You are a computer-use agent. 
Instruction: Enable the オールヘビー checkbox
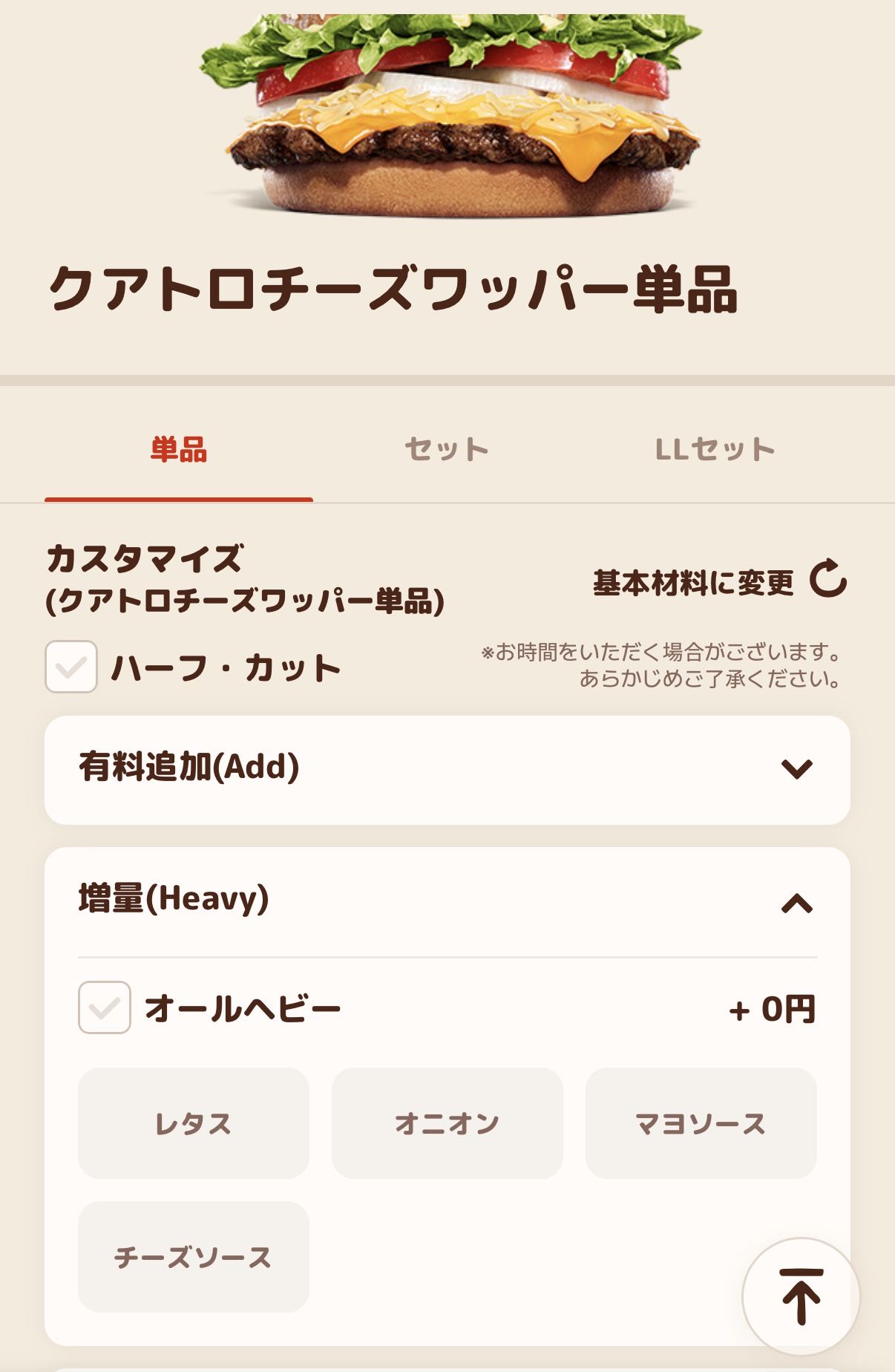[x=105, y=1007]
